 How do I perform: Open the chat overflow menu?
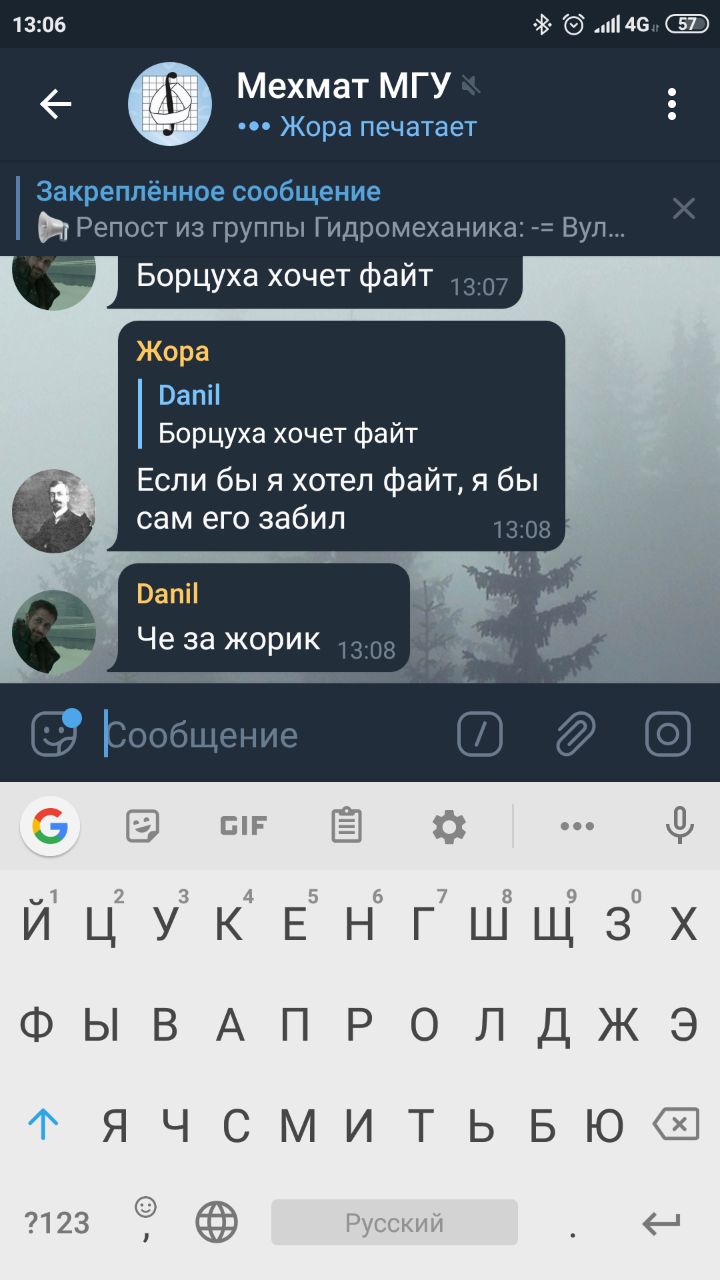click(x=672, y=104)
